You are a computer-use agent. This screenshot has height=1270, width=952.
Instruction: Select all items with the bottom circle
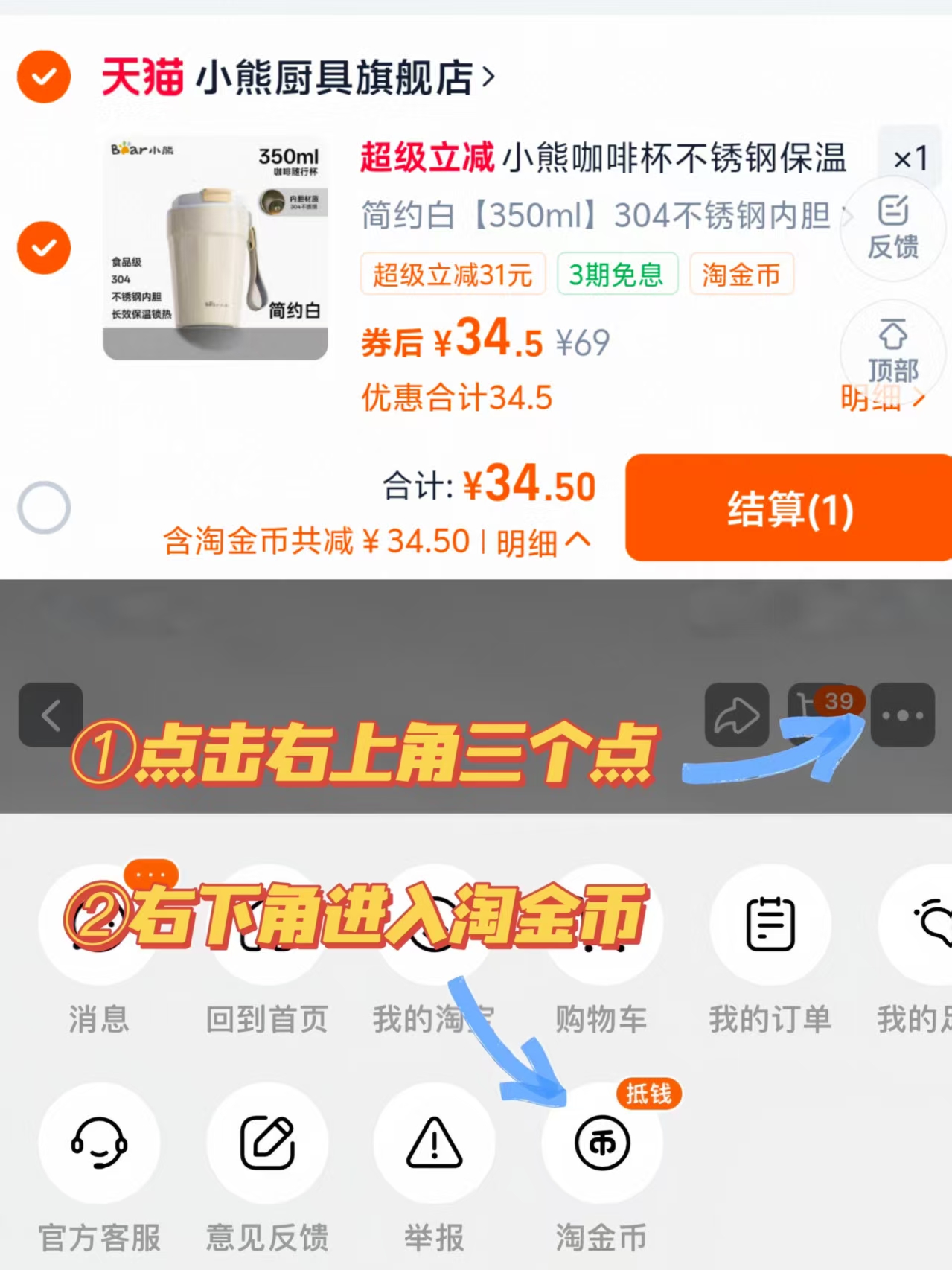tap(42, 507)
